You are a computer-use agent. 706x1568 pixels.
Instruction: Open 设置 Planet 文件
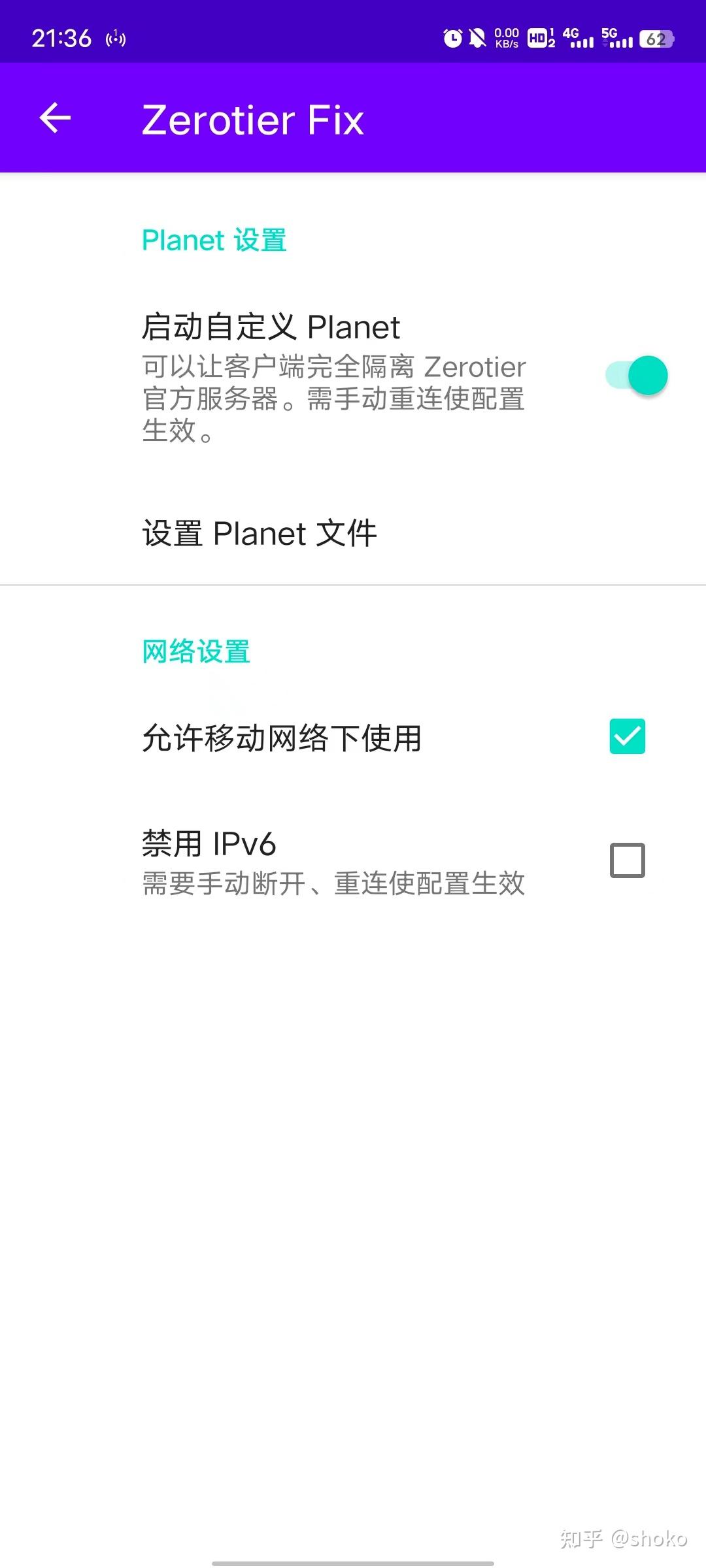tap(260, 533)
